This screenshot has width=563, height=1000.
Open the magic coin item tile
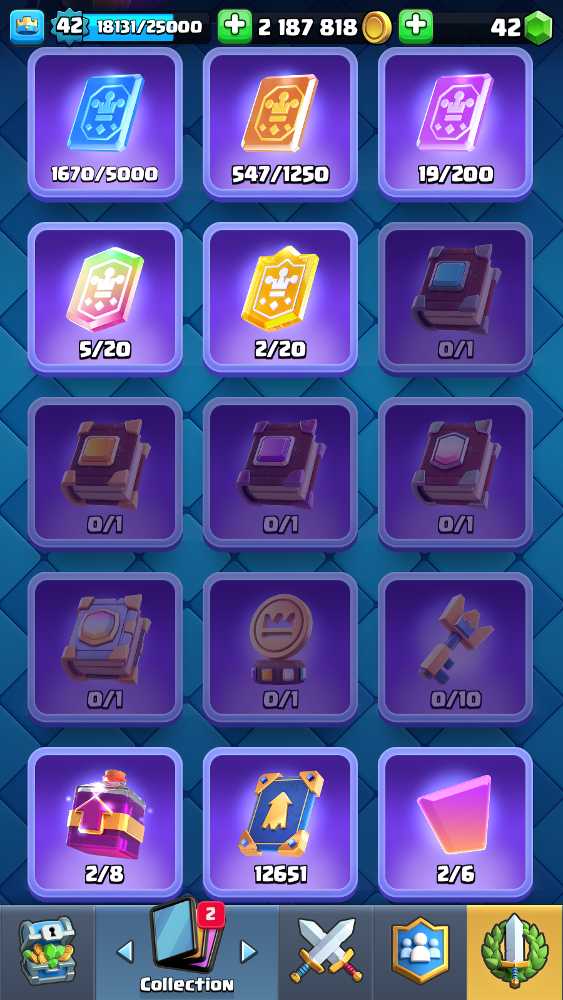[280, 648]
